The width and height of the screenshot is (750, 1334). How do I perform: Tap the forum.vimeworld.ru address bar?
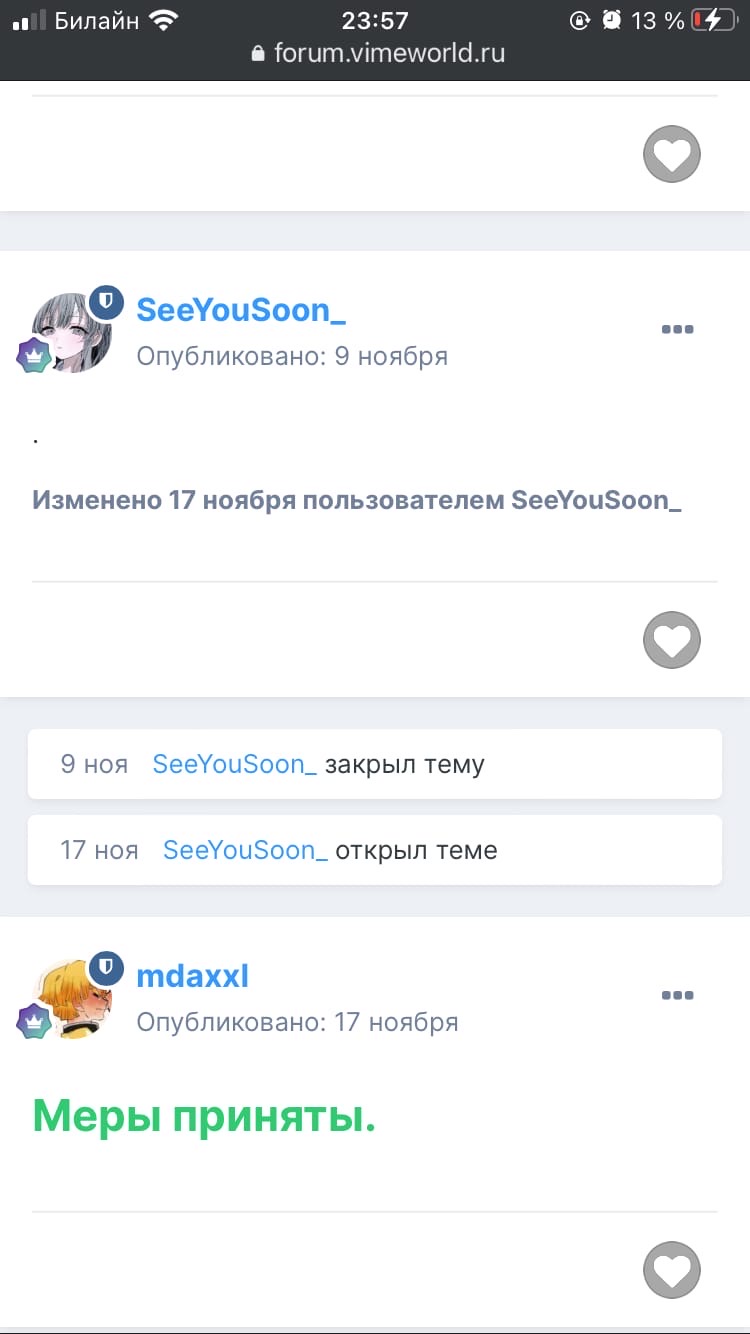(x=378, y=53)
